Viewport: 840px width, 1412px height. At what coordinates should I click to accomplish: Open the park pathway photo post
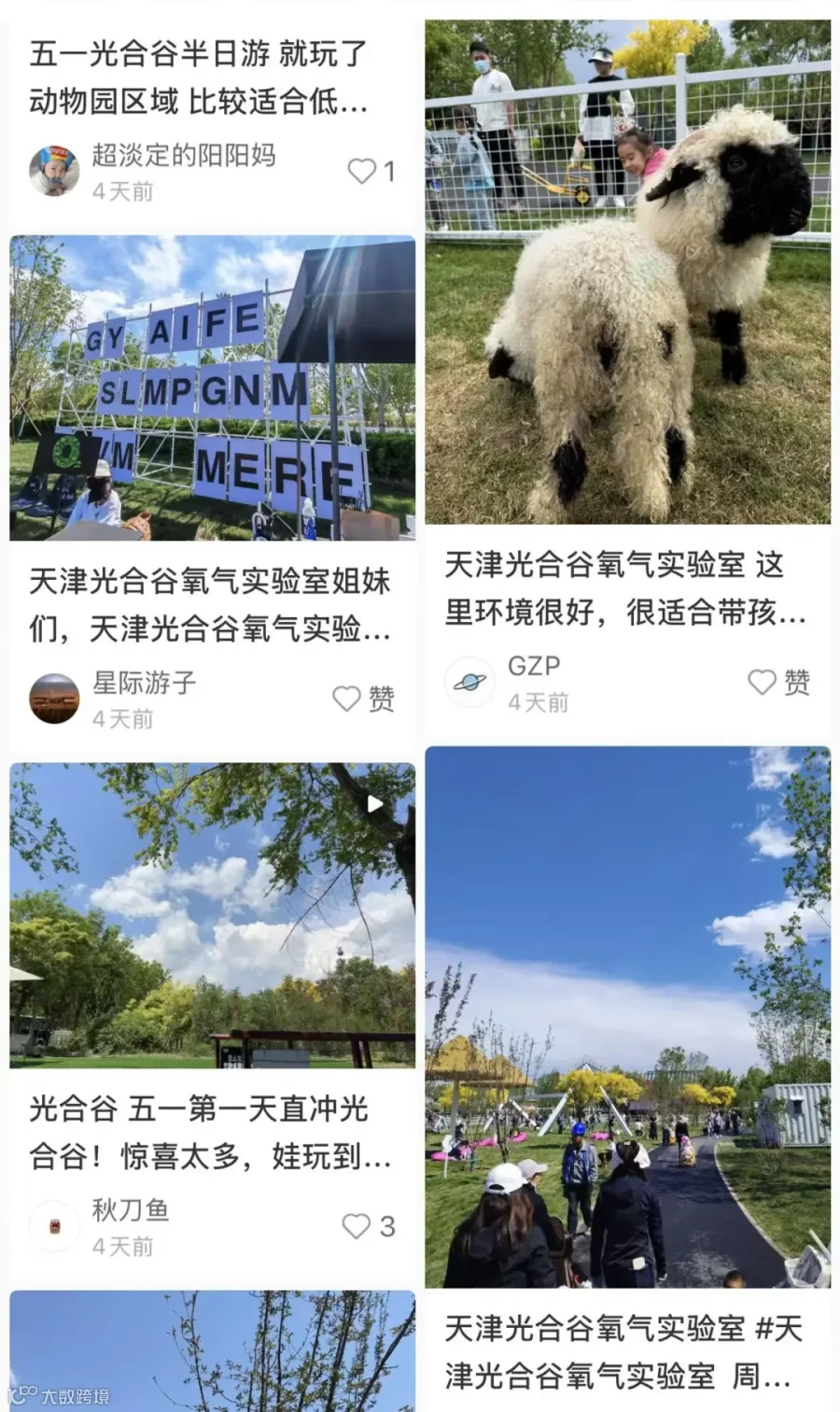tap(627, 1017)
